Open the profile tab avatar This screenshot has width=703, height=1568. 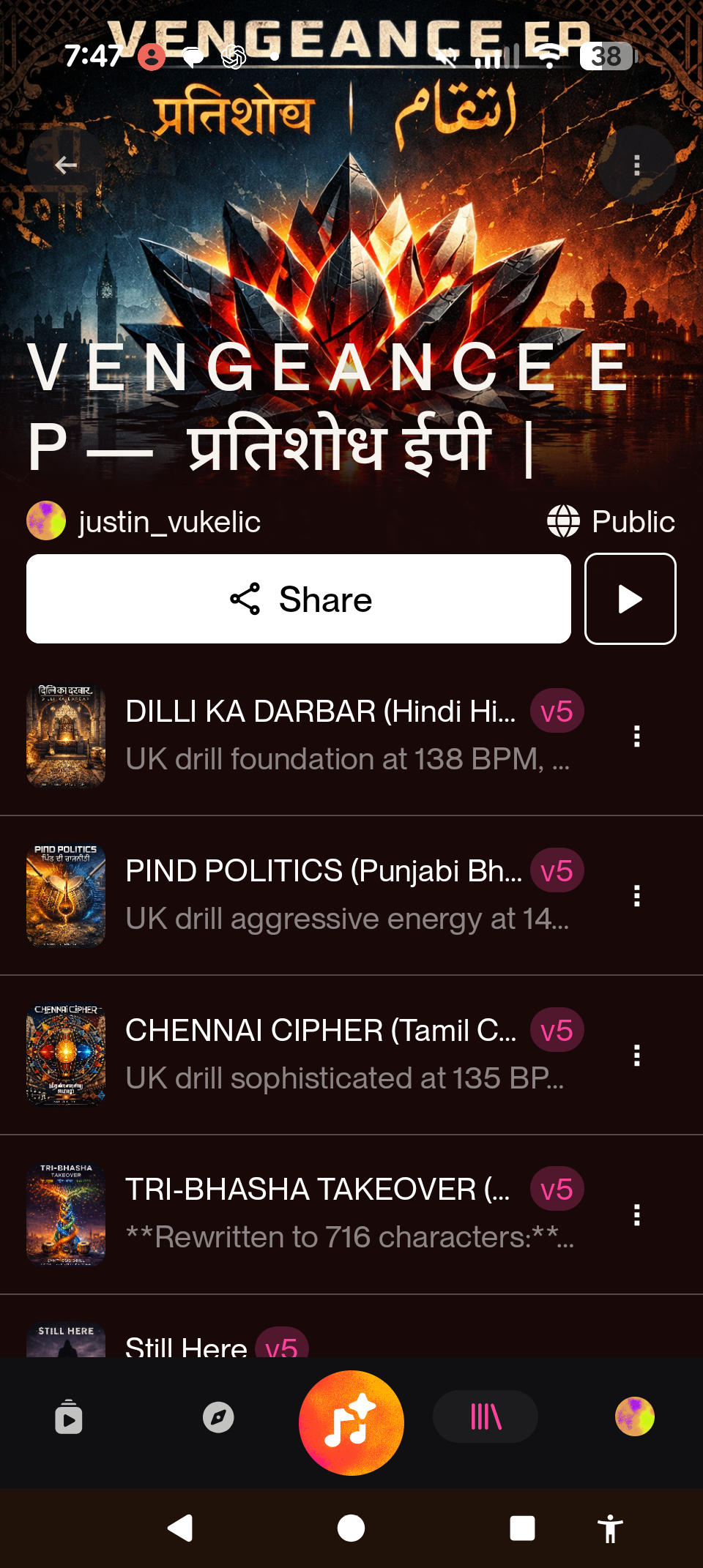(634, 1417)
